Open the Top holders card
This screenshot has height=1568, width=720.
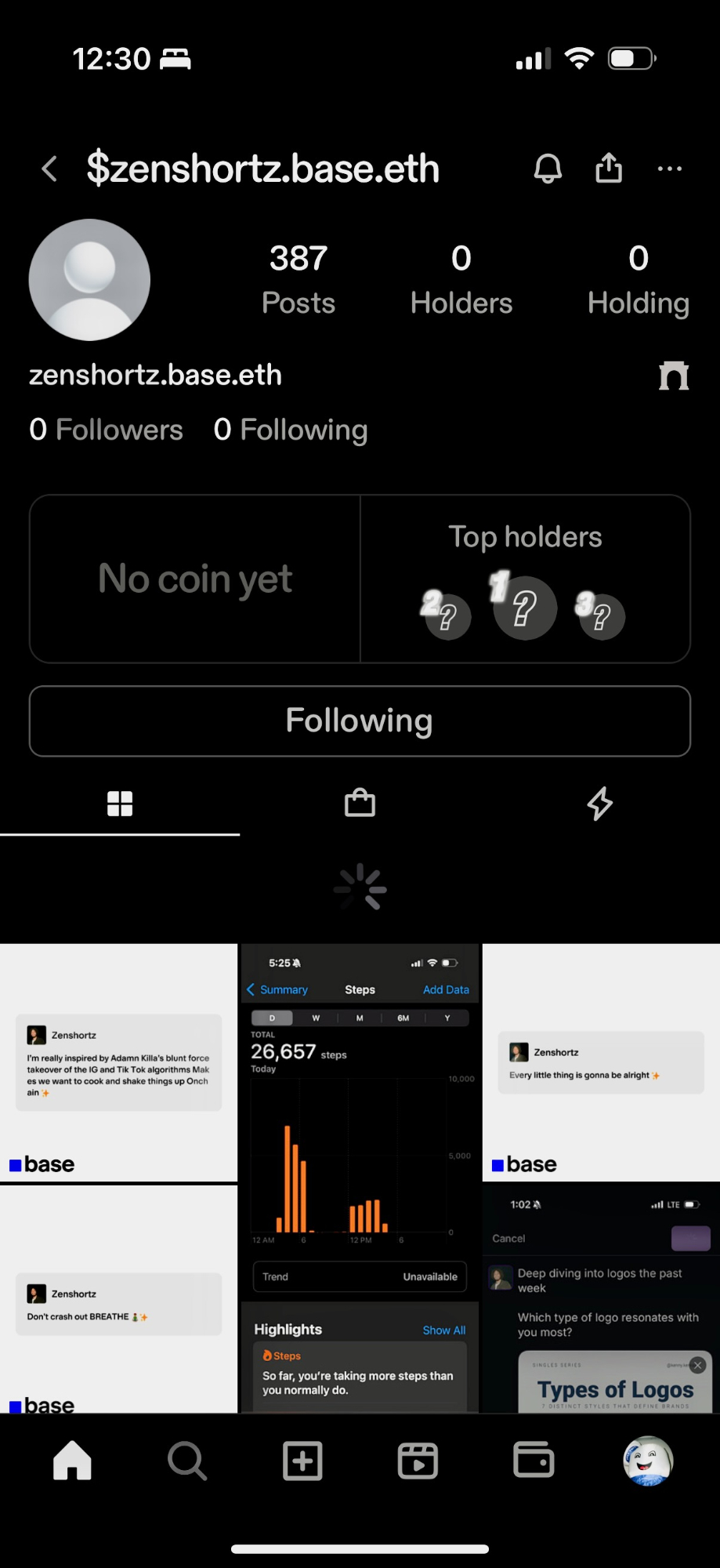(525, 579)
